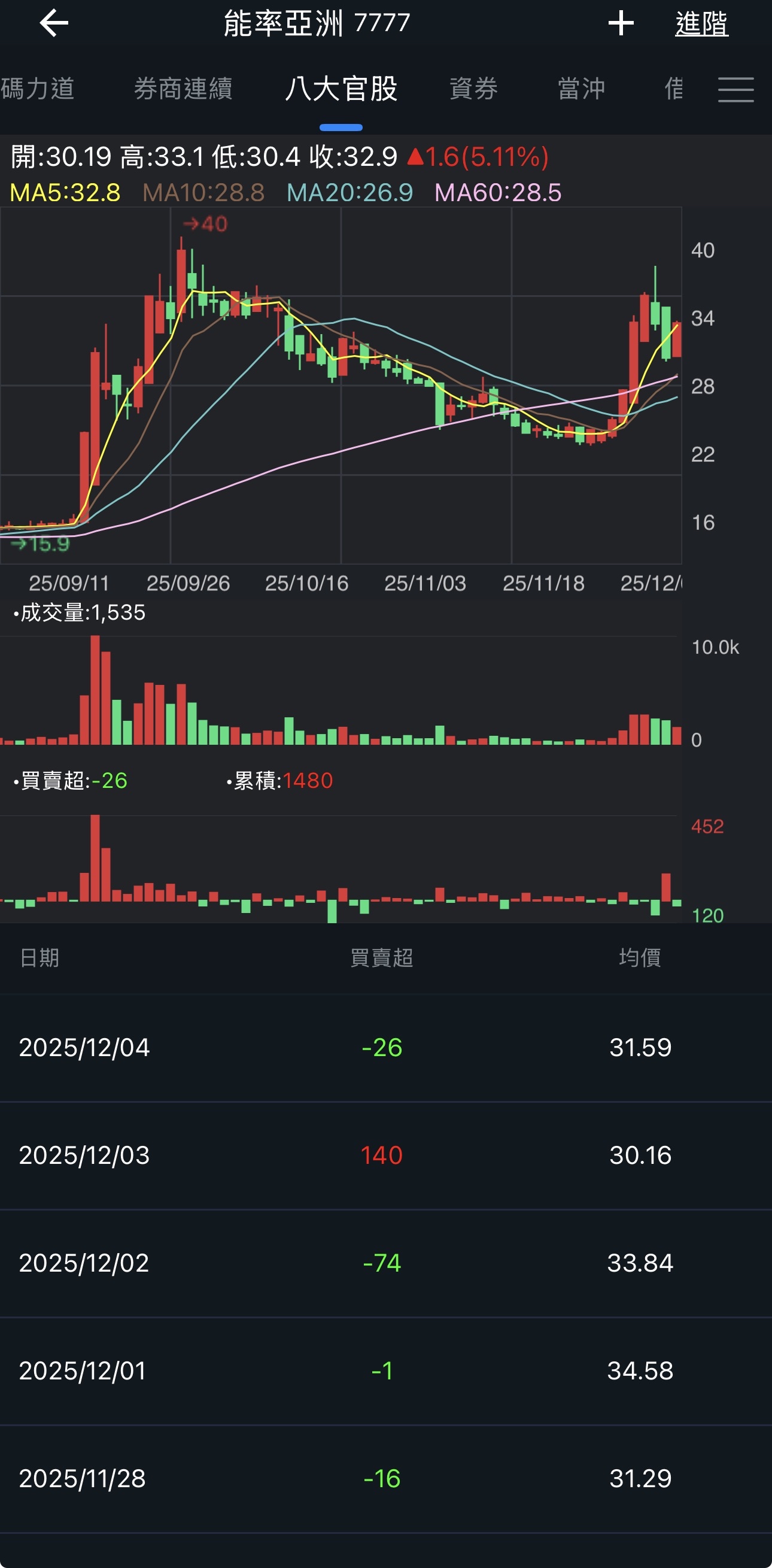Open the tab list menu icon

735,89
